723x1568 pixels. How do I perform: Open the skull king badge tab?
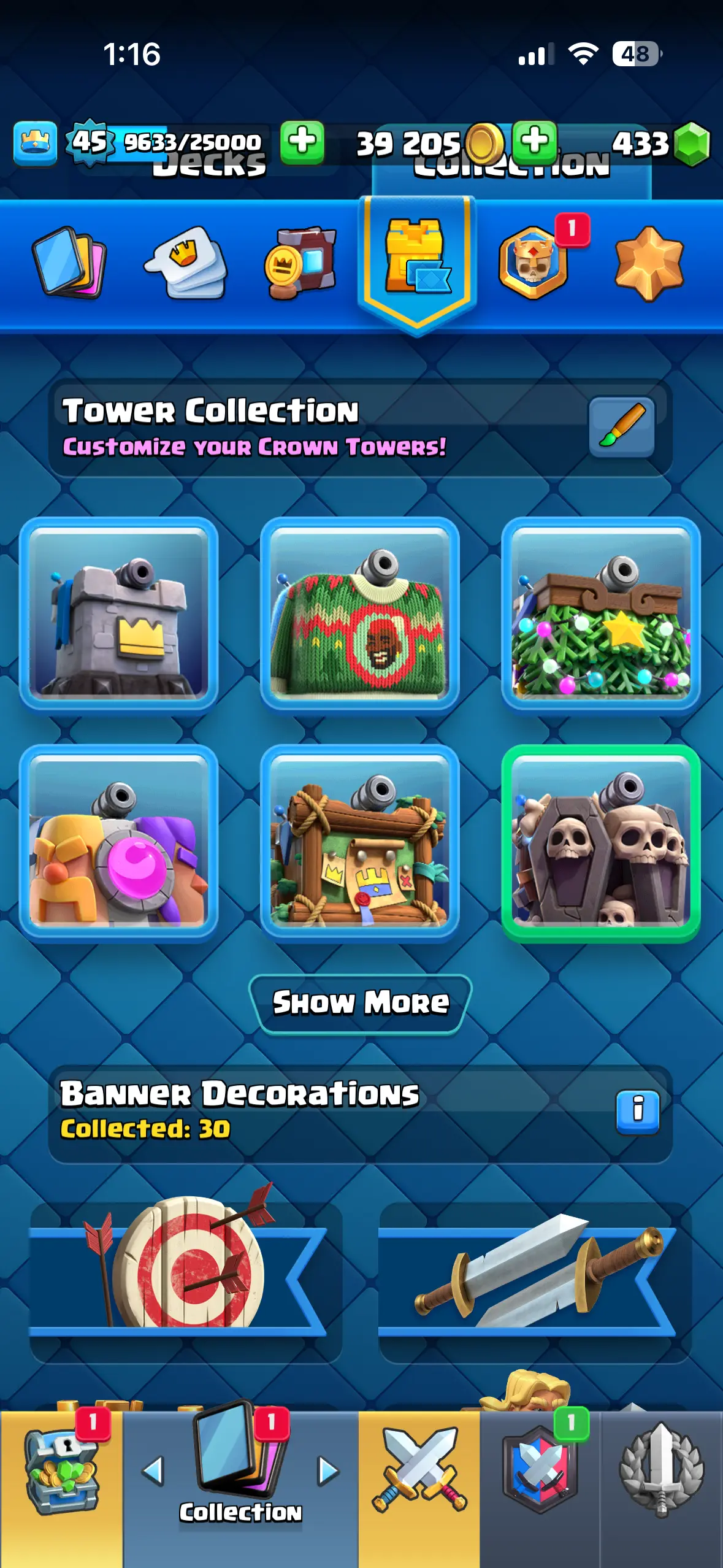click(x=533, y=262)
